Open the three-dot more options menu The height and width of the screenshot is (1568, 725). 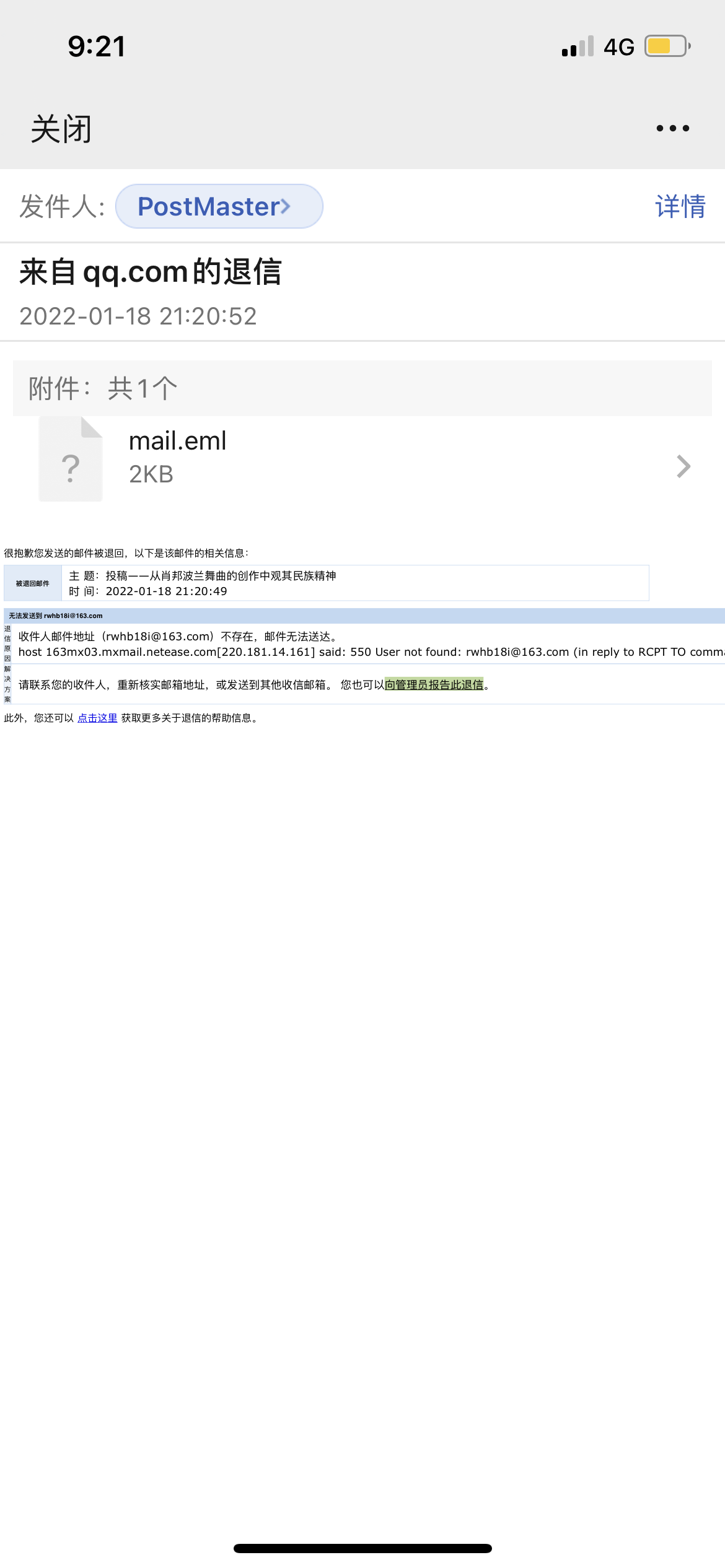(672, 129)
